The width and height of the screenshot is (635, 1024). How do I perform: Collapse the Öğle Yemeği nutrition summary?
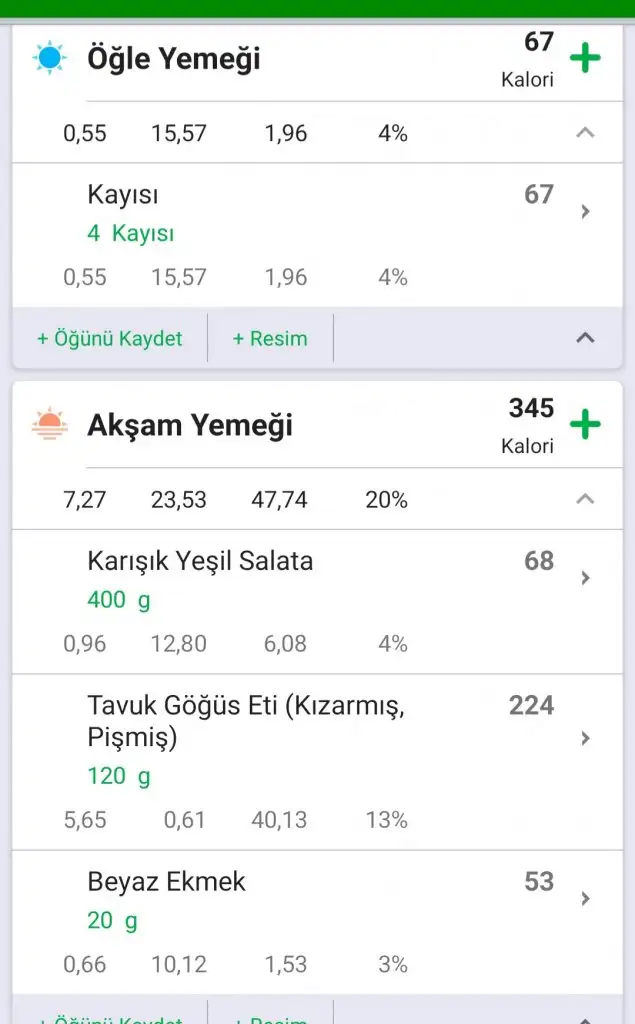[x=586, y=132]
